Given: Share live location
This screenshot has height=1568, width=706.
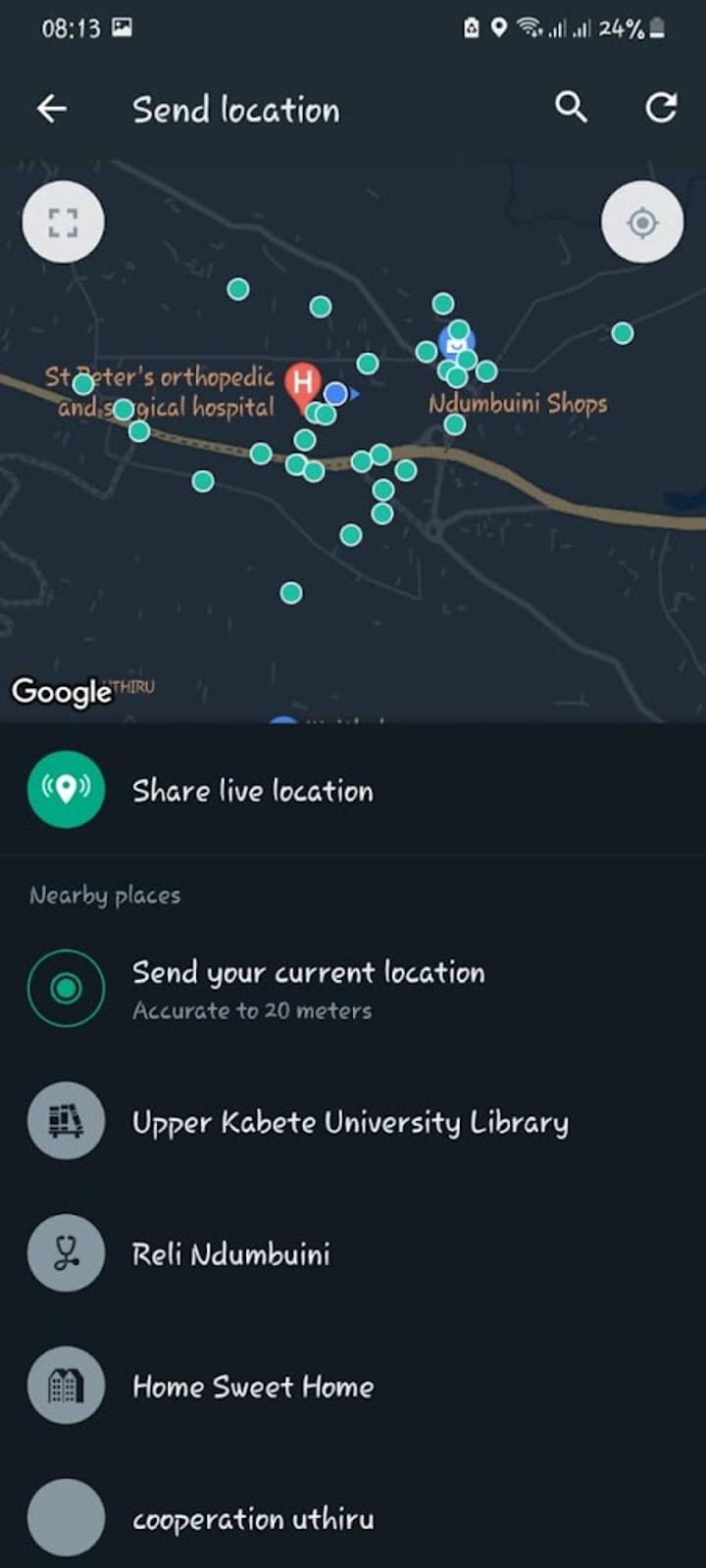Looking at the screenshot, I should (x=253, y=791).
